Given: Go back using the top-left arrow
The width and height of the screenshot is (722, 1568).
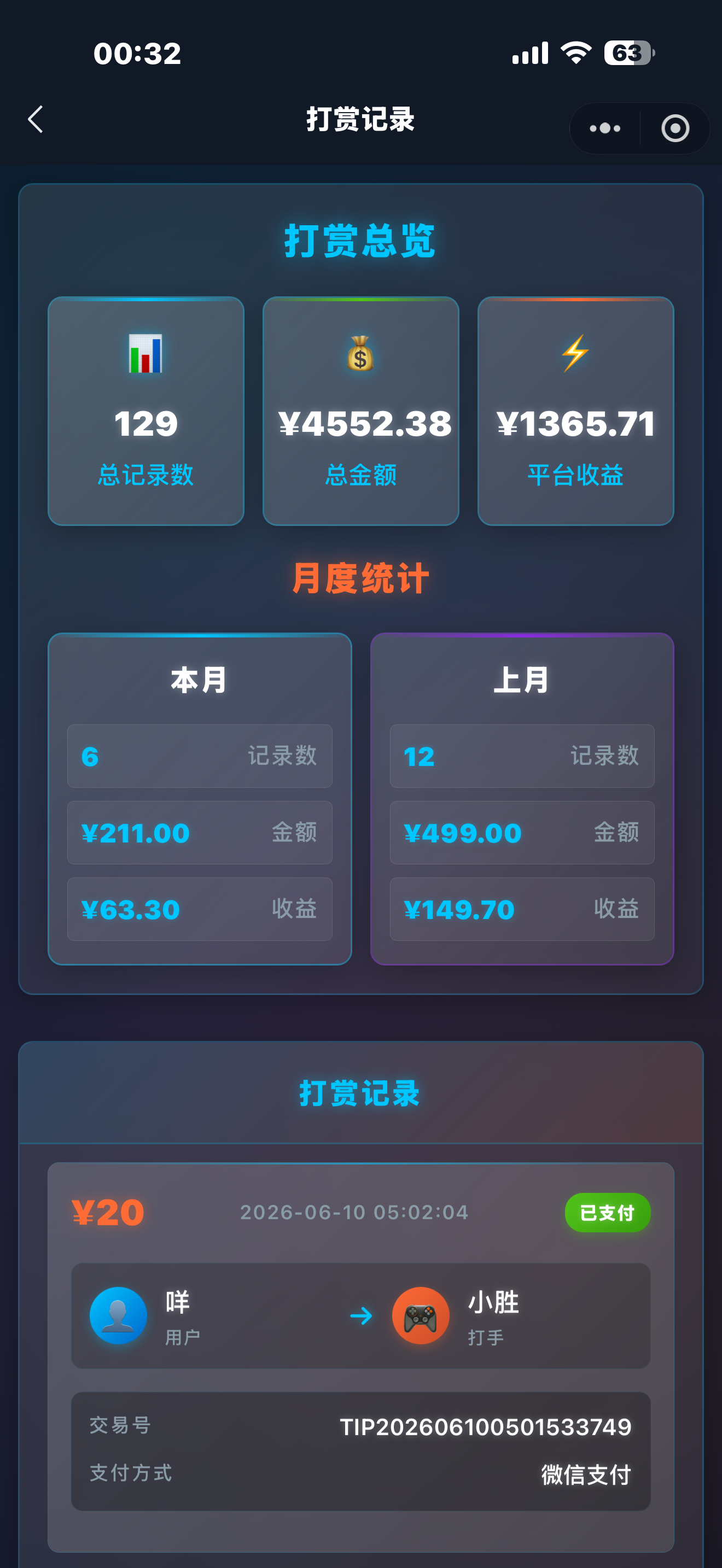Looking at the screenshot, I should click(x=36, y=119).
